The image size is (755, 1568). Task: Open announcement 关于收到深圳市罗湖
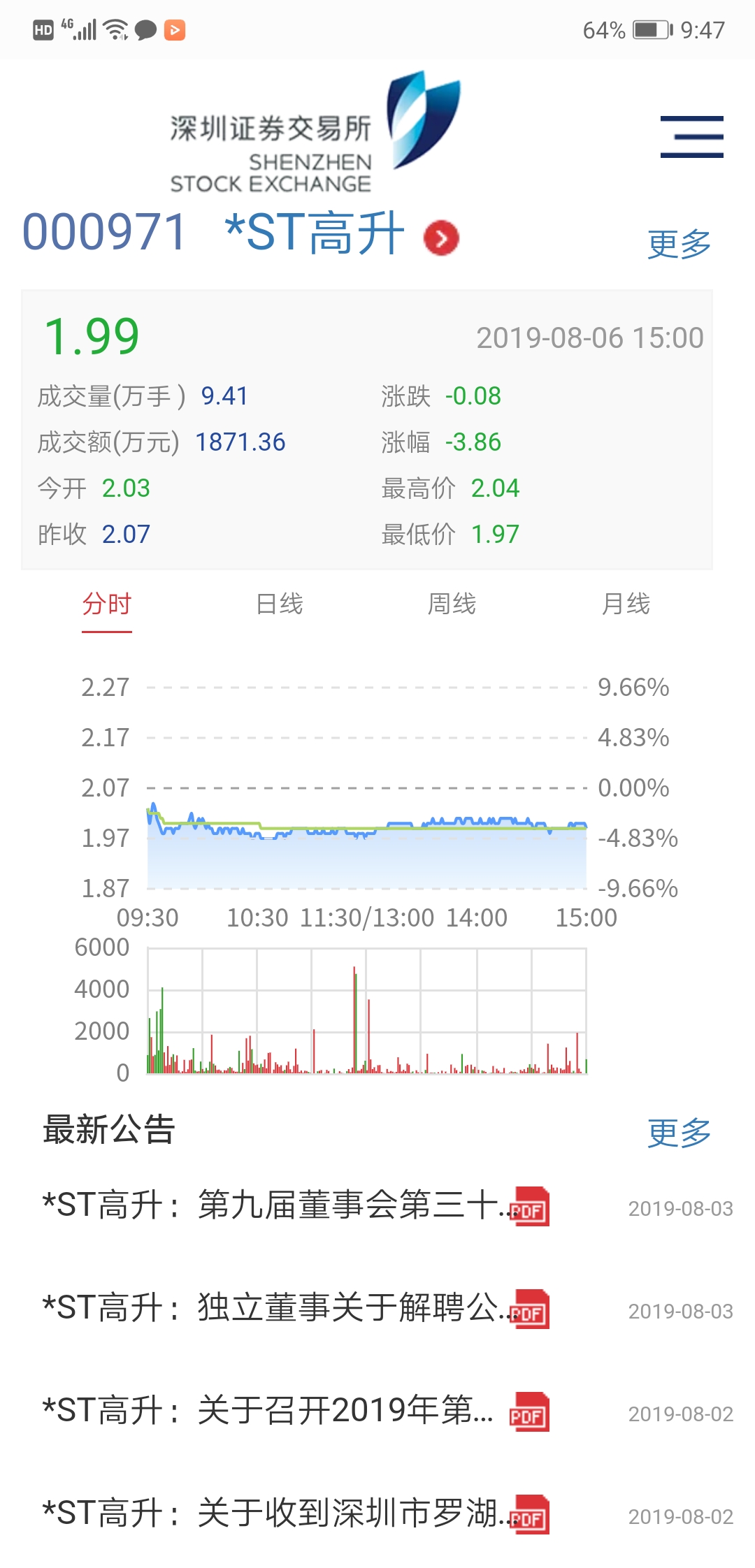[280, 1514]
